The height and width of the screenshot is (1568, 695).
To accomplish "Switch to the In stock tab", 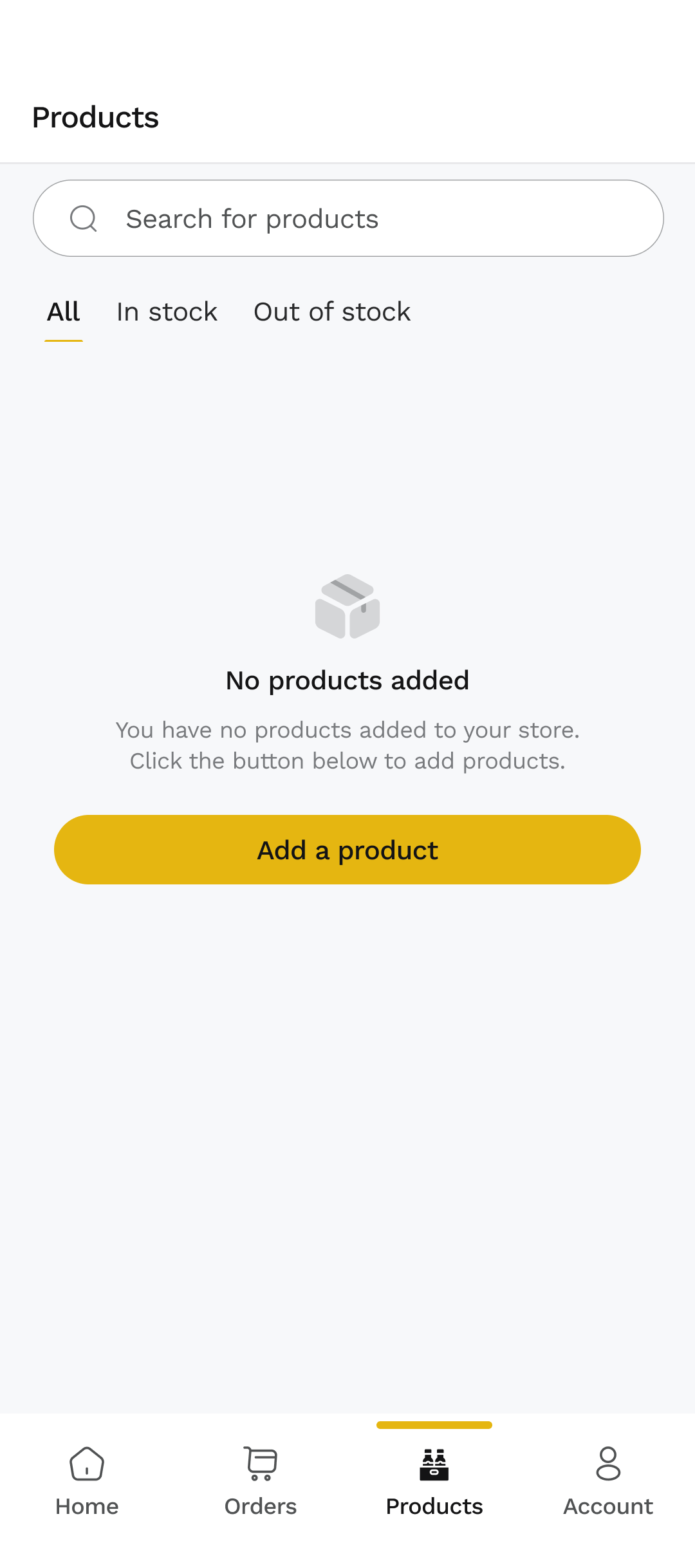I will point(167,312).
